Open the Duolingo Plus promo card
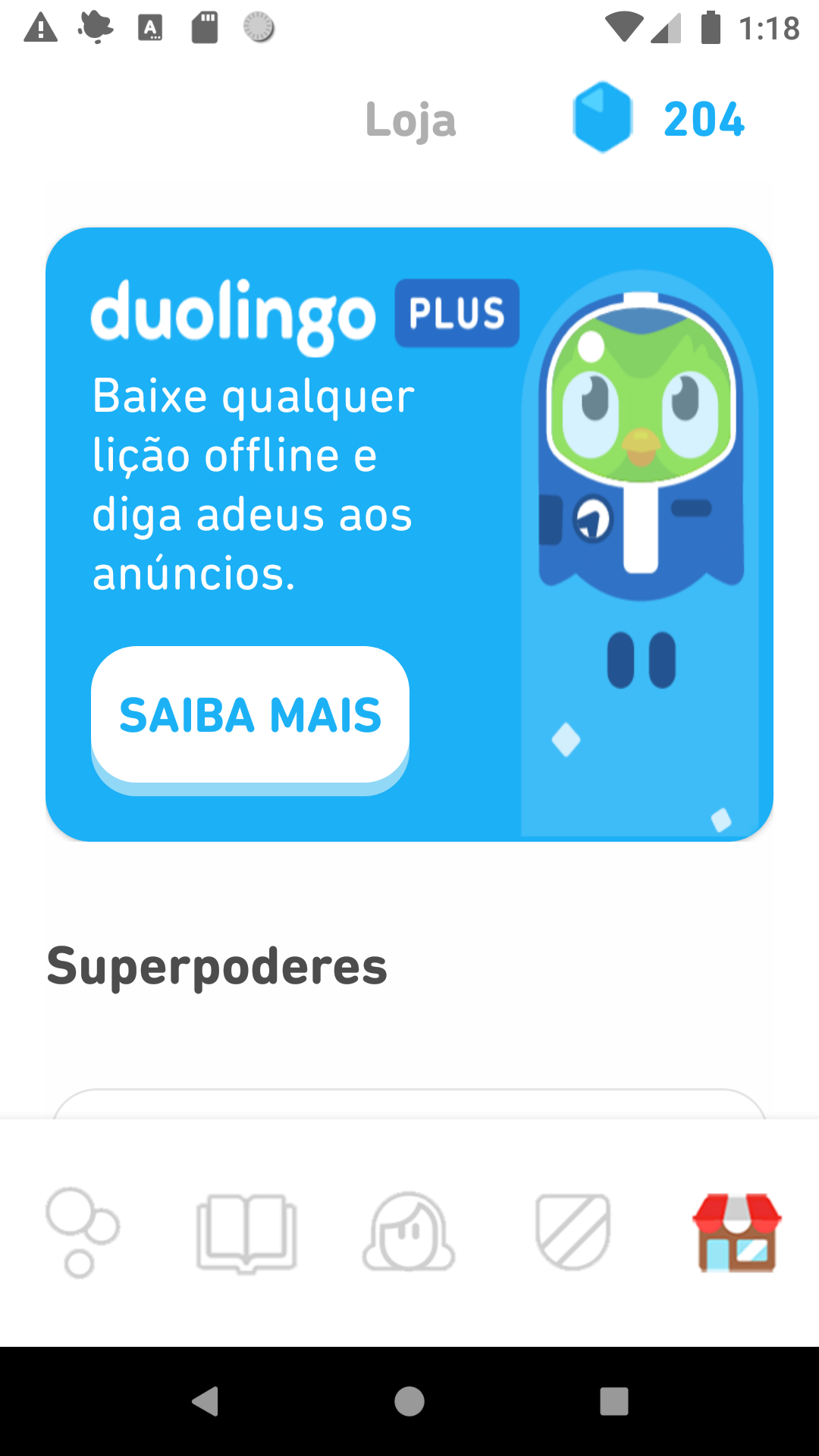Screen dimensions: 819x1456 point(409,534)
